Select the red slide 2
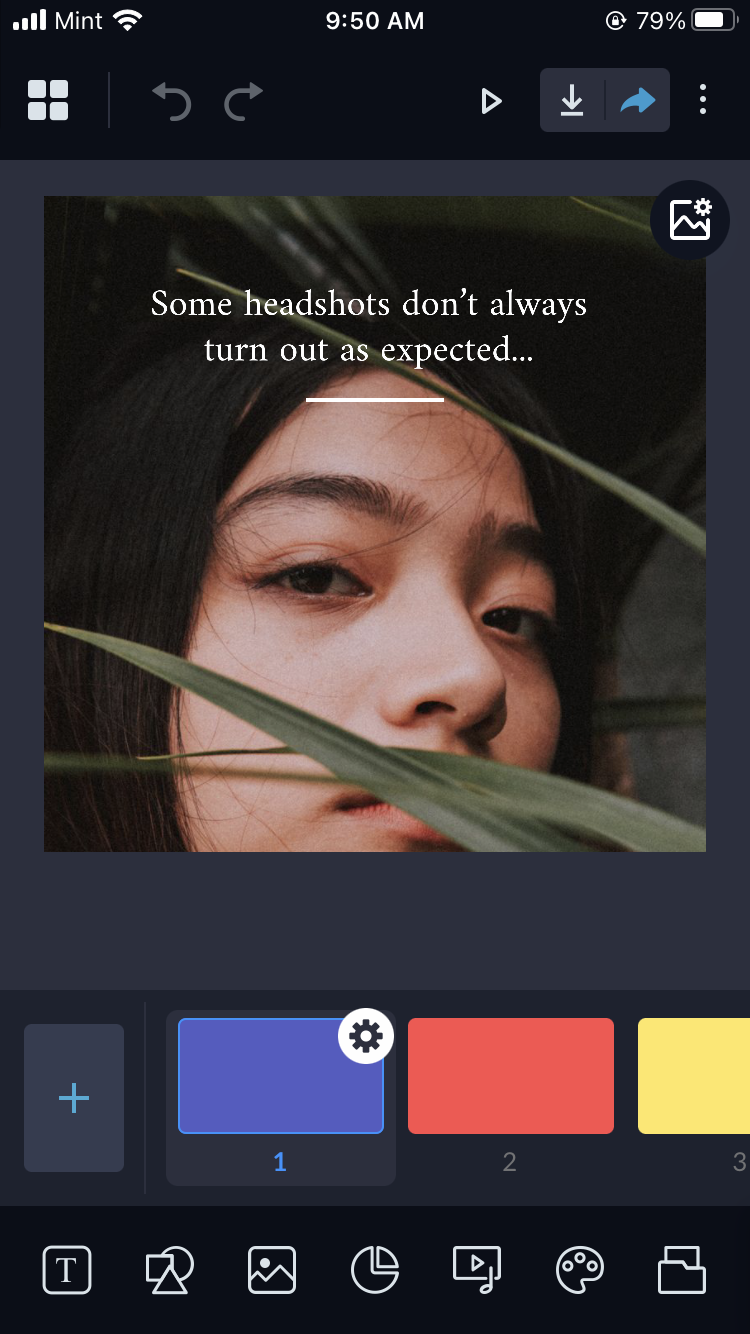 pyautogui.click(x=510, y=1076)
